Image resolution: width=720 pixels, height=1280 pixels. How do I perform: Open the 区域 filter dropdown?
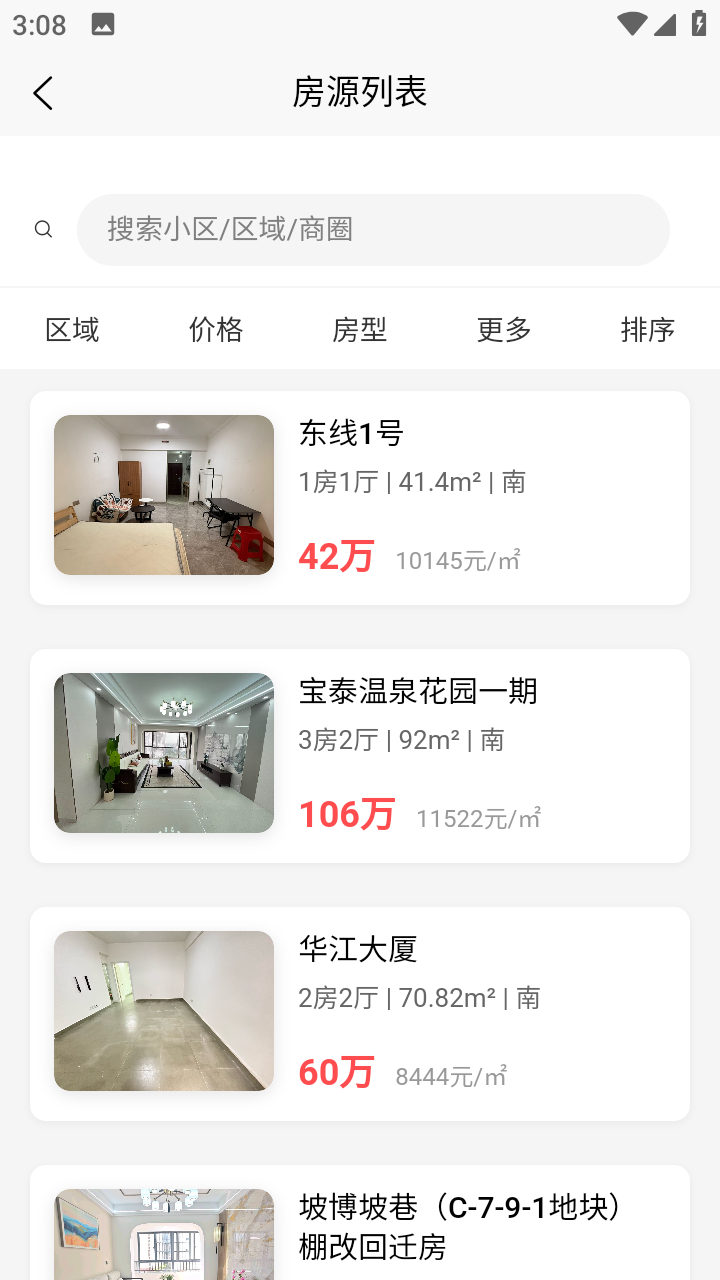[x=71, y=330]
